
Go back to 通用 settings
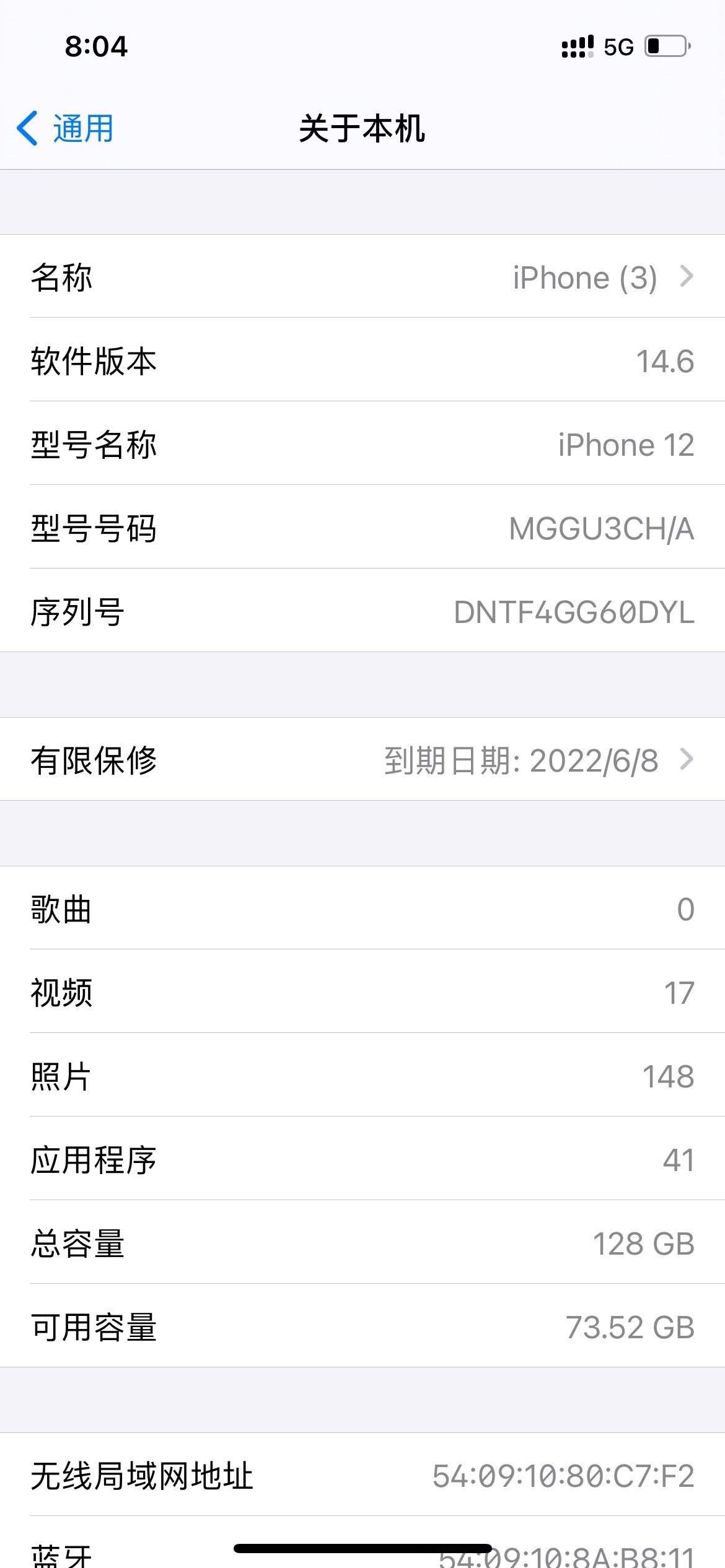pyautogui.click(x=65, y=129)
